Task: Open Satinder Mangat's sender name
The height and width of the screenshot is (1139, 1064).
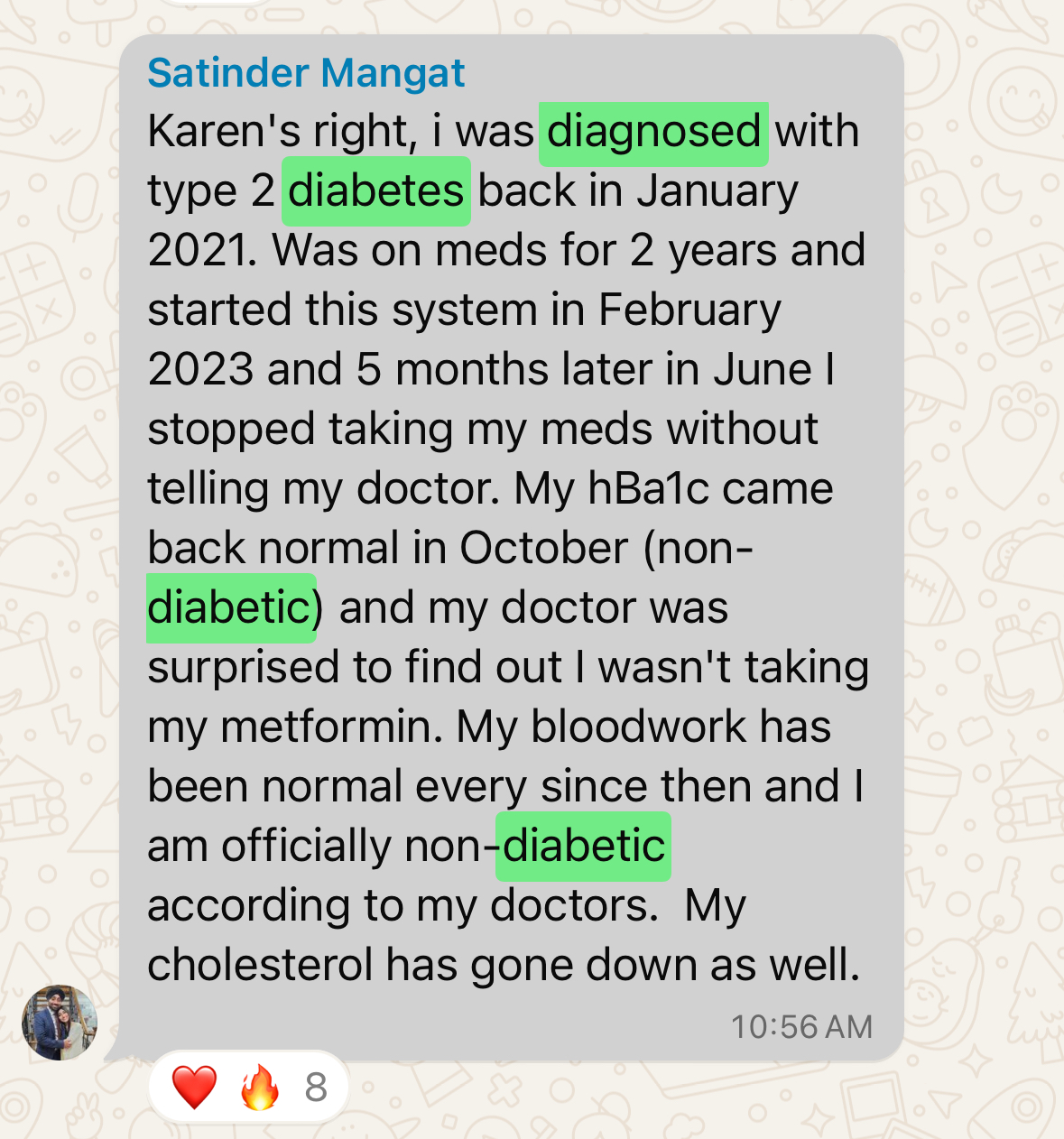Action: (x=306, y=73)
